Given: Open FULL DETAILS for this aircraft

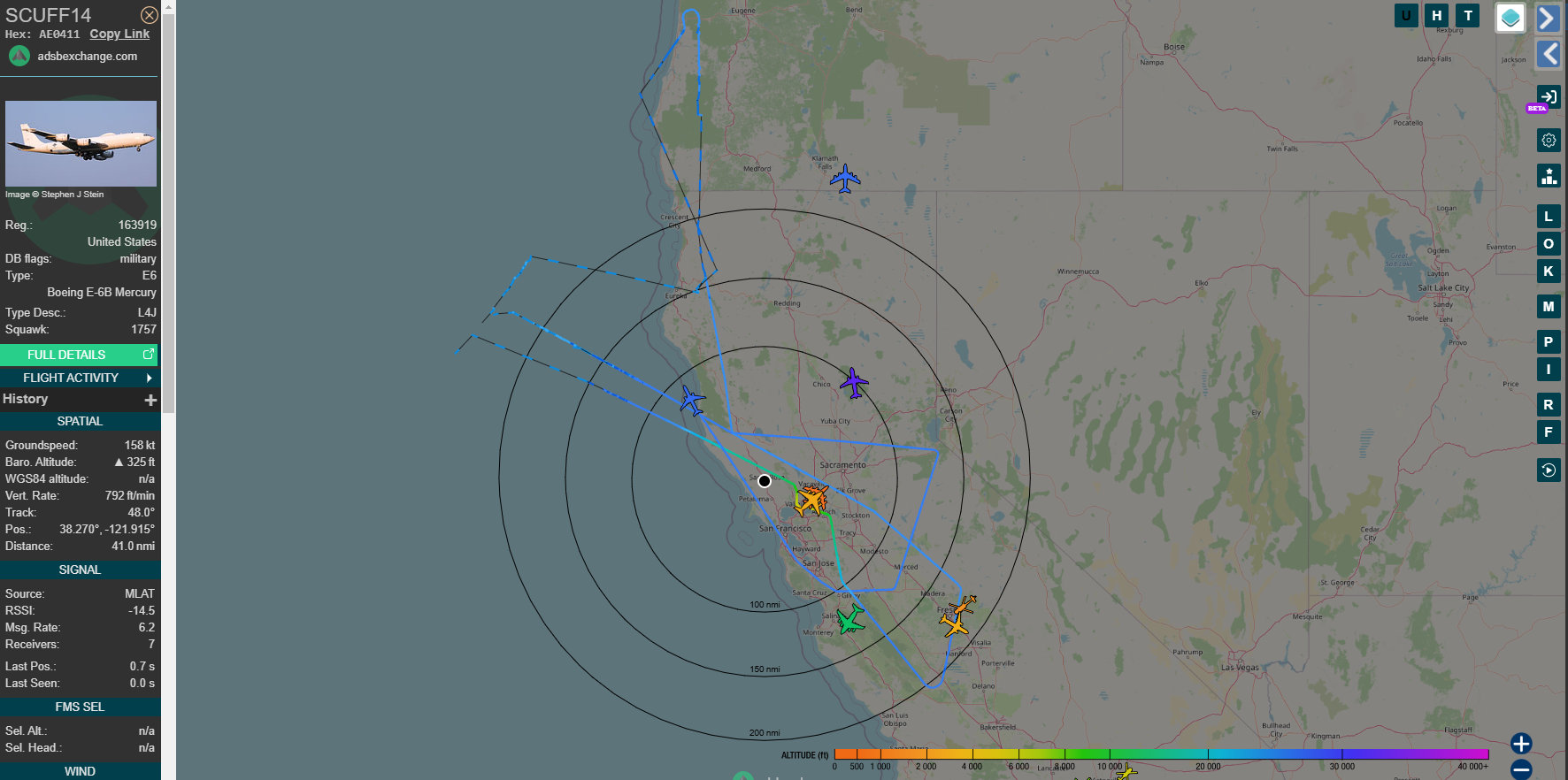Looking at the screenshot, I should 79,355.
